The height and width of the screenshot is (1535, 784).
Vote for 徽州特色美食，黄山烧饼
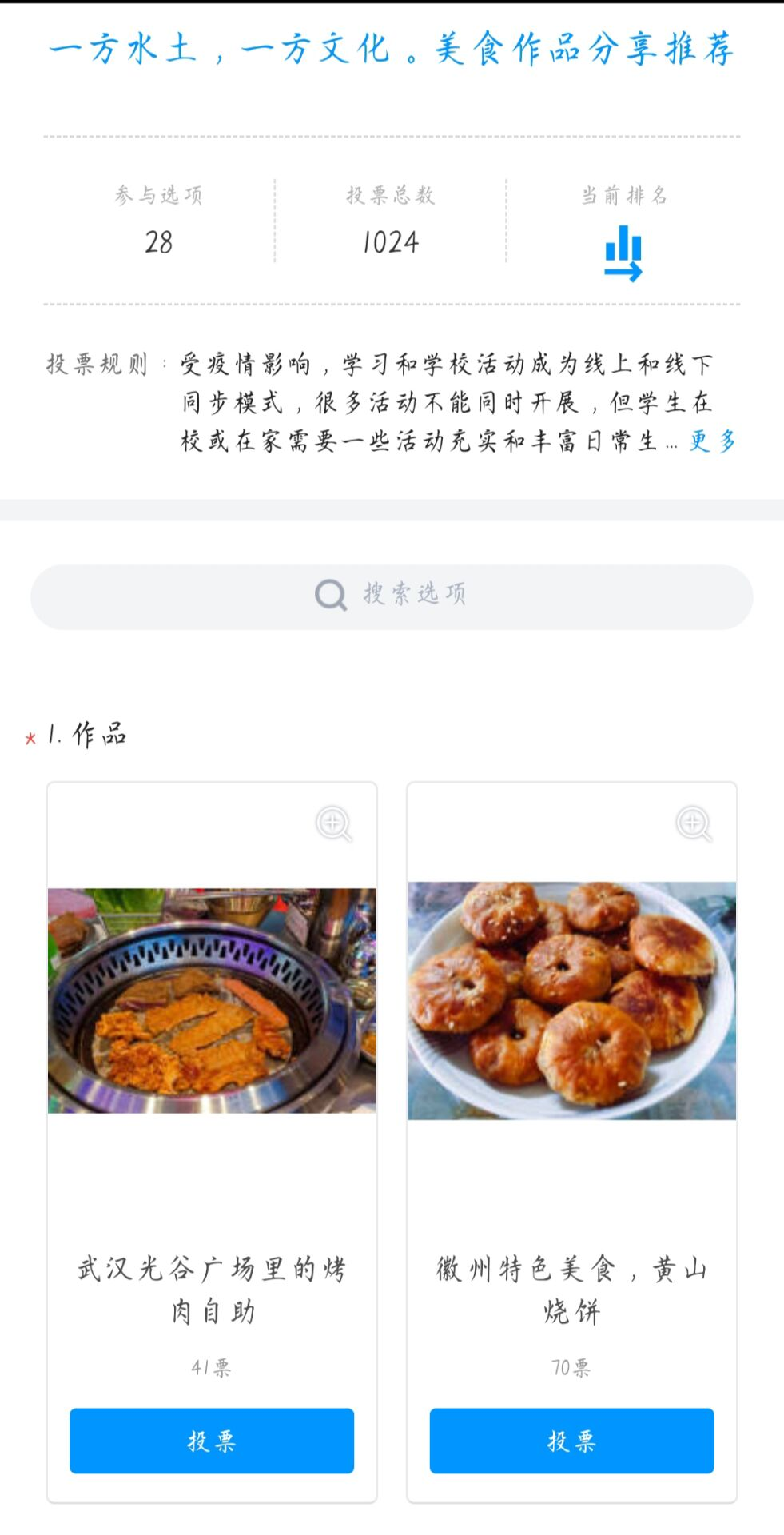pos(571,1441)
